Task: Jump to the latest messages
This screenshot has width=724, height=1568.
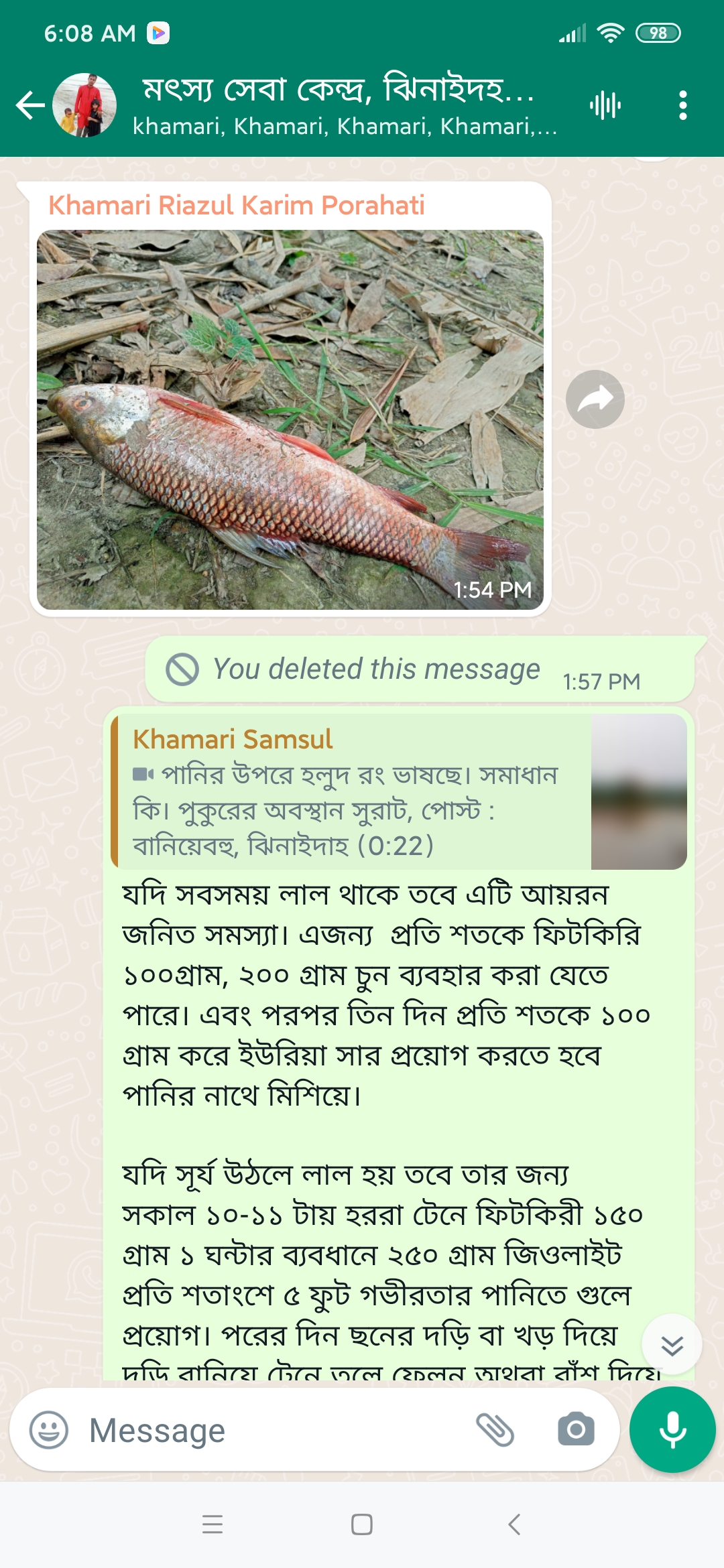Action: 672,1345
